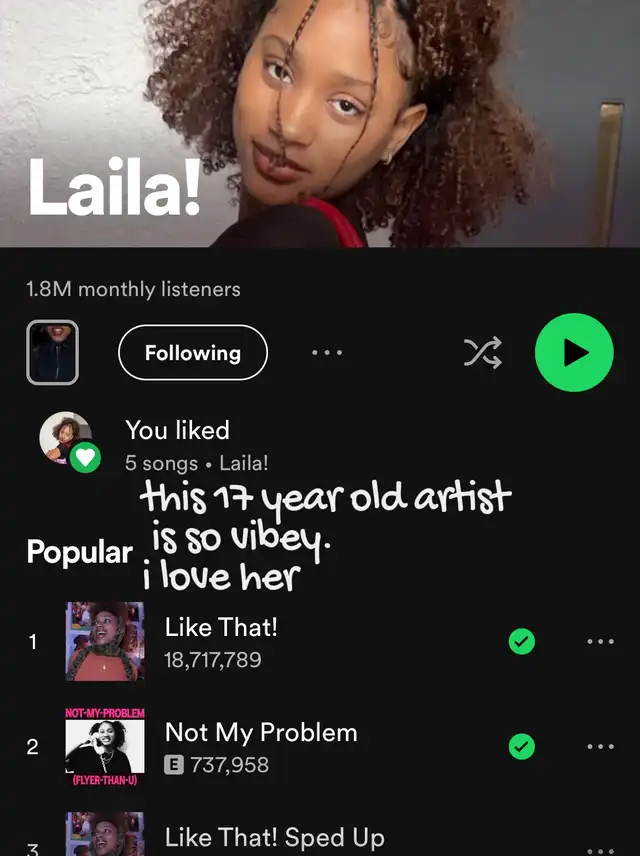Open the artist preview clip thumbnail
Viewport: 640px width, 856px height.
click(x=52, y=353)
